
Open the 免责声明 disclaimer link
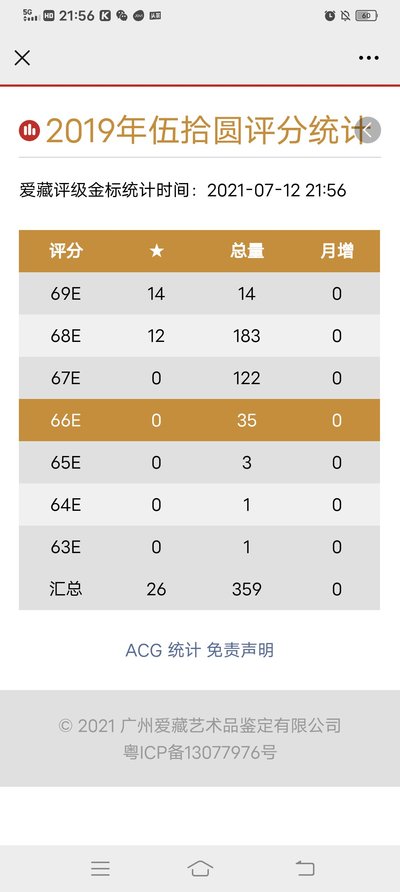click(240, 650)
